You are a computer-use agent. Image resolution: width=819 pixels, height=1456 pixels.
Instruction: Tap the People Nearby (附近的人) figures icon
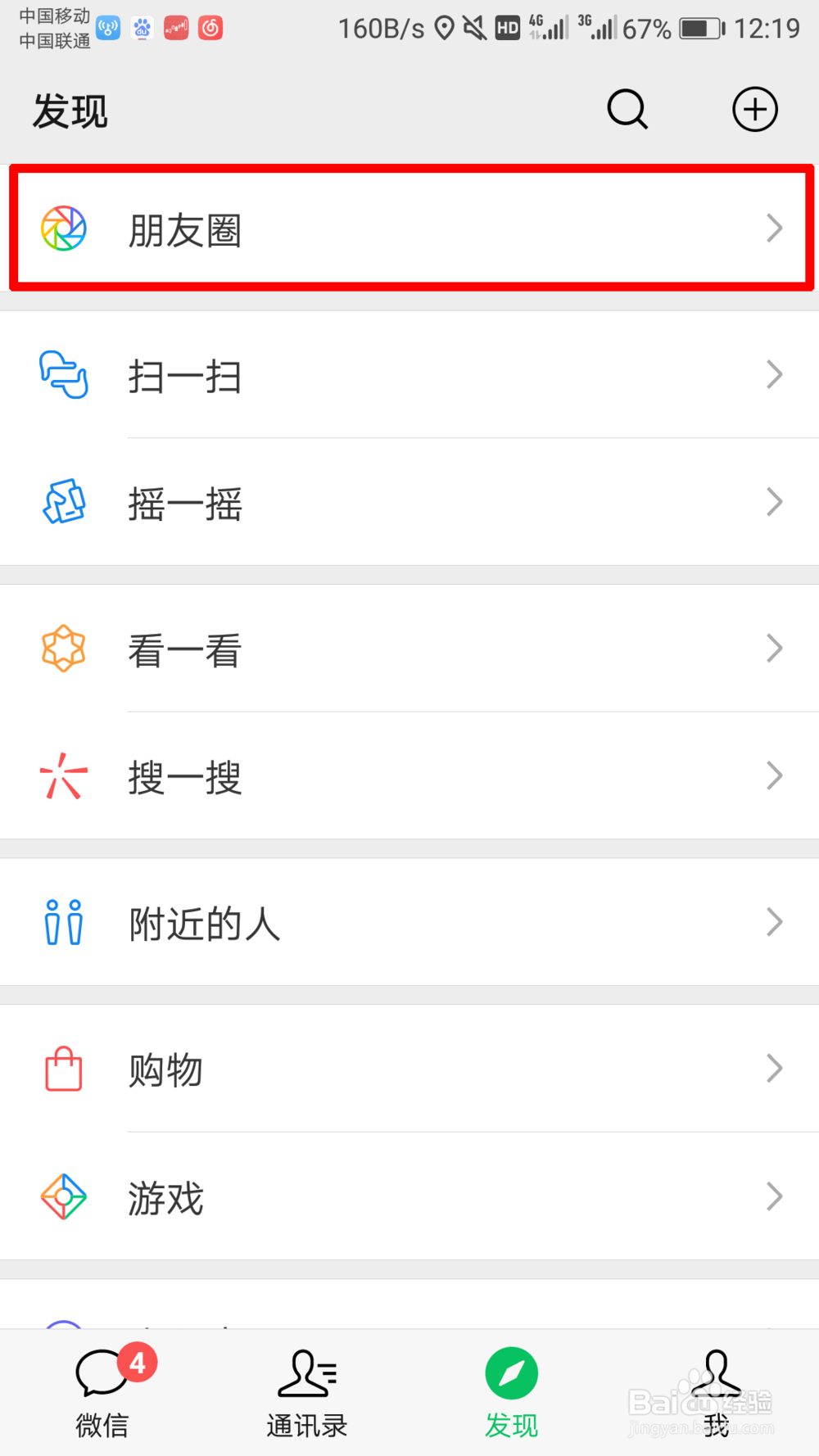coord(63,921)
